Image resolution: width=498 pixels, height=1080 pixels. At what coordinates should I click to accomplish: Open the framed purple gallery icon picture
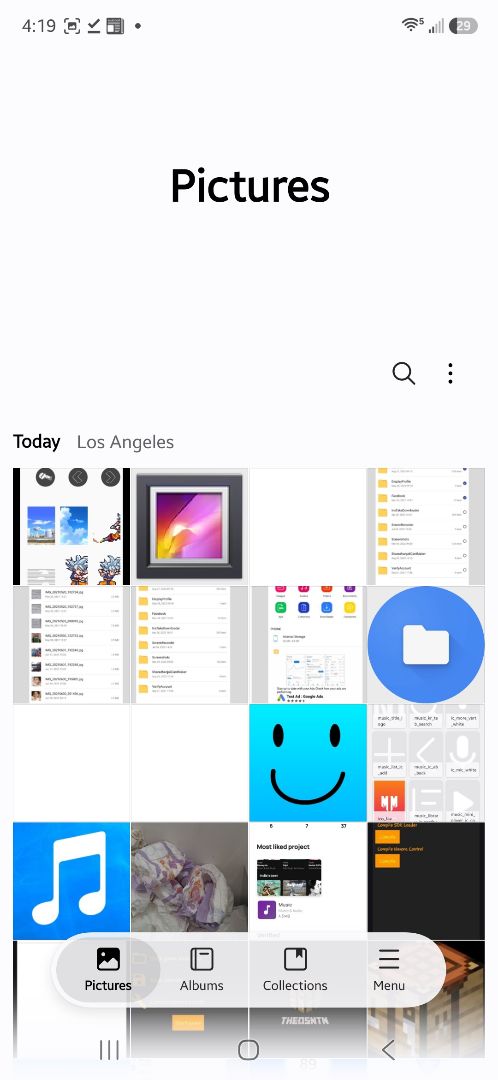190,526
